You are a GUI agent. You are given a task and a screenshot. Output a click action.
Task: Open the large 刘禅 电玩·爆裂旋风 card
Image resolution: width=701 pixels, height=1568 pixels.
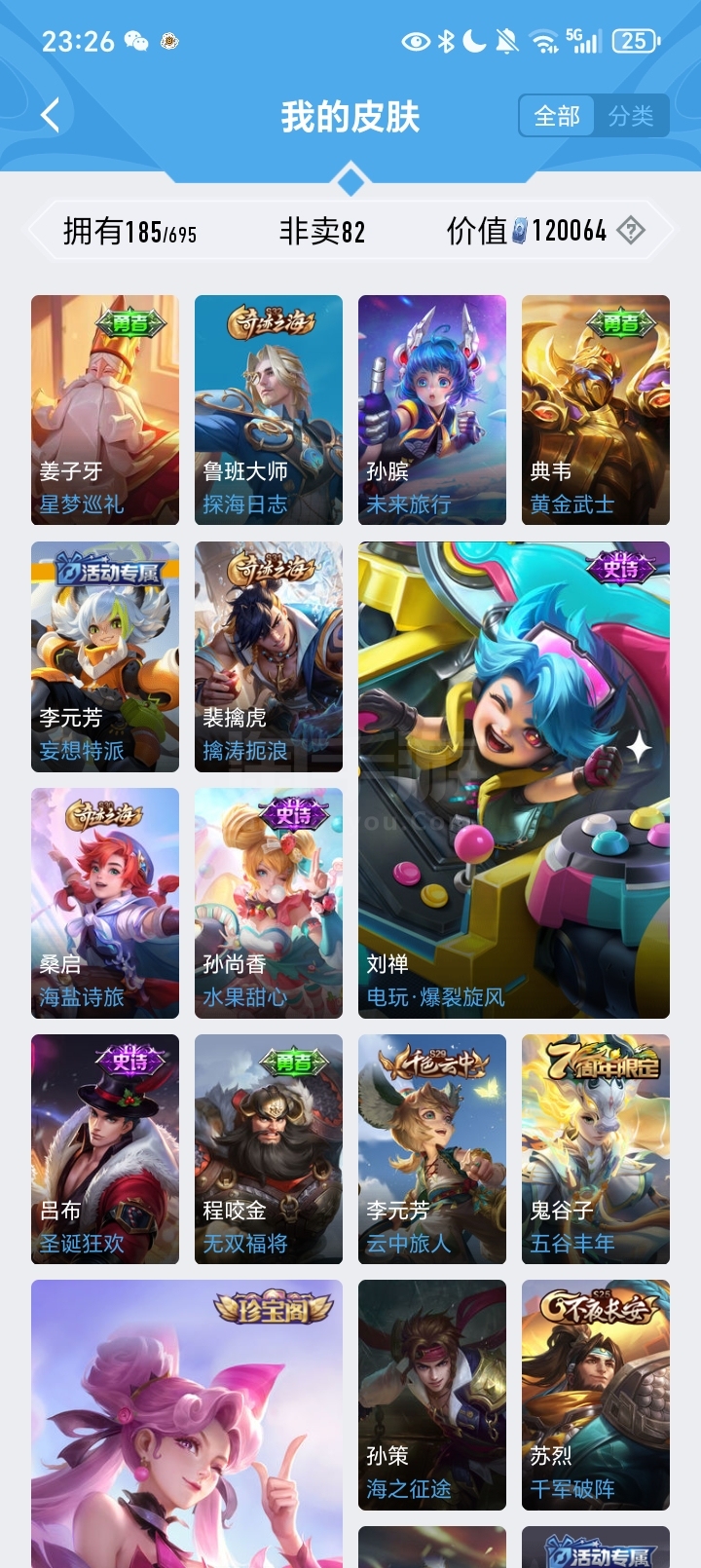pyautogui.click(x=514, y=780)
